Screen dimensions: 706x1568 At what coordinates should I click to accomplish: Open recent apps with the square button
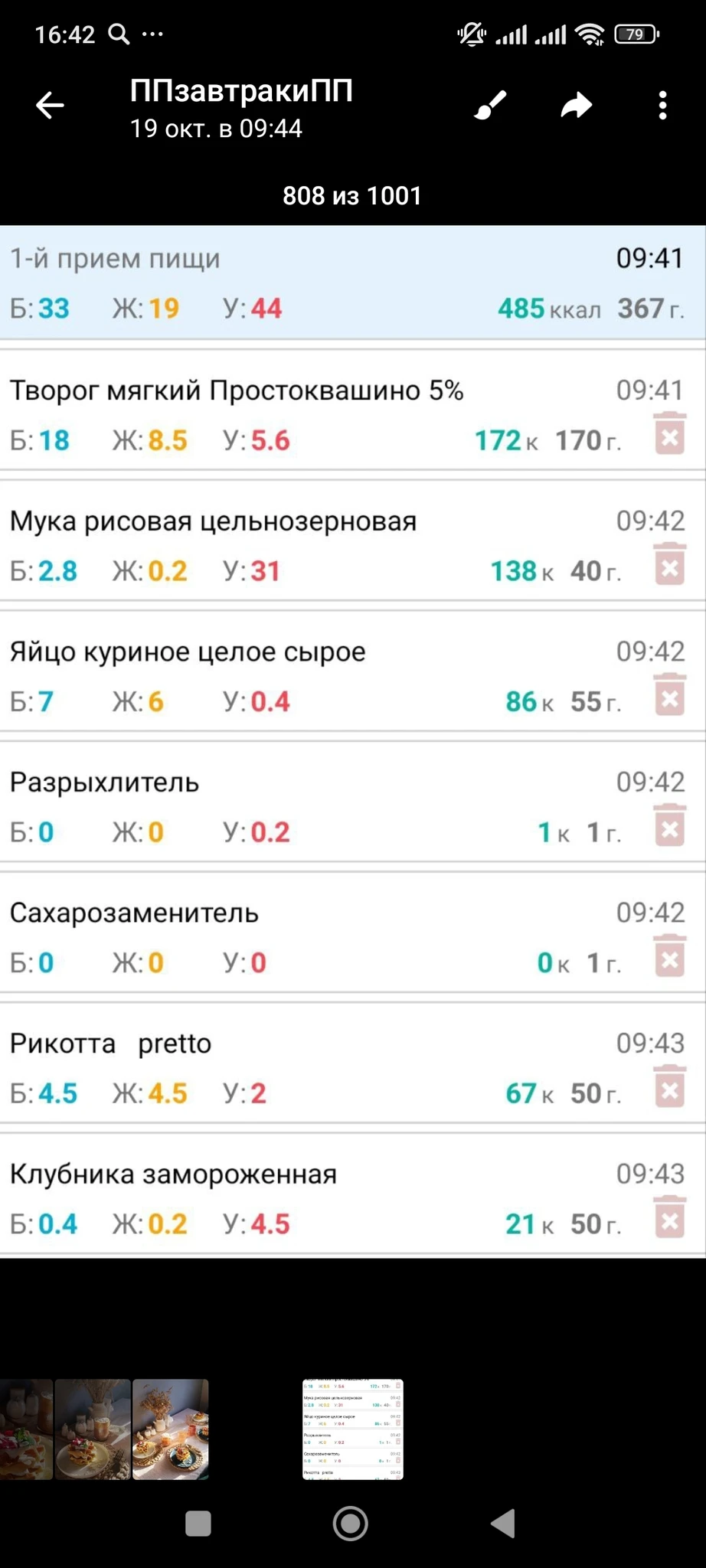click(198, 1523)
